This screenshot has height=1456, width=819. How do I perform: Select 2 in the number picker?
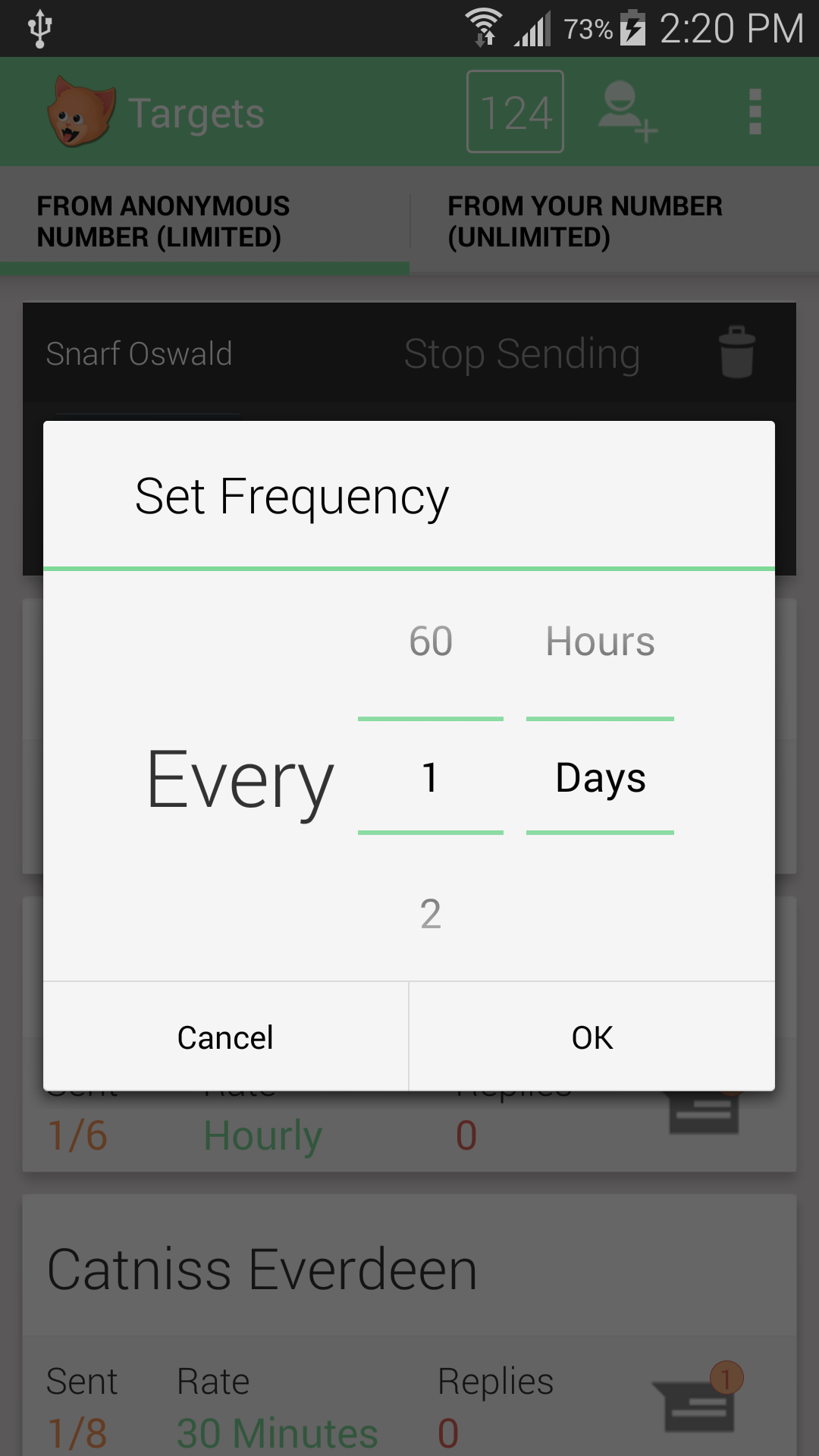point(431,914)
